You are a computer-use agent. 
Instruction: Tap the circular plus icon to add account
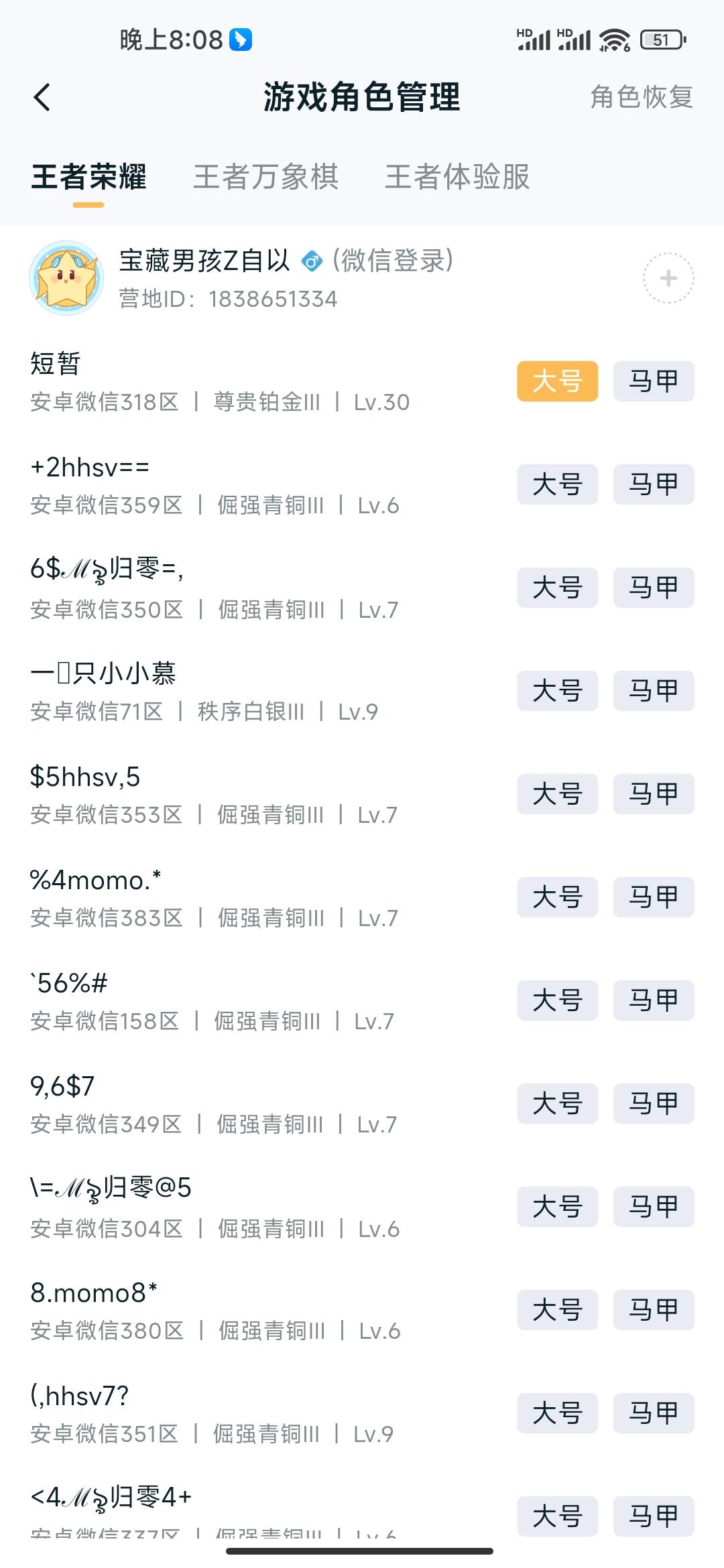click(x=668, y=277)
